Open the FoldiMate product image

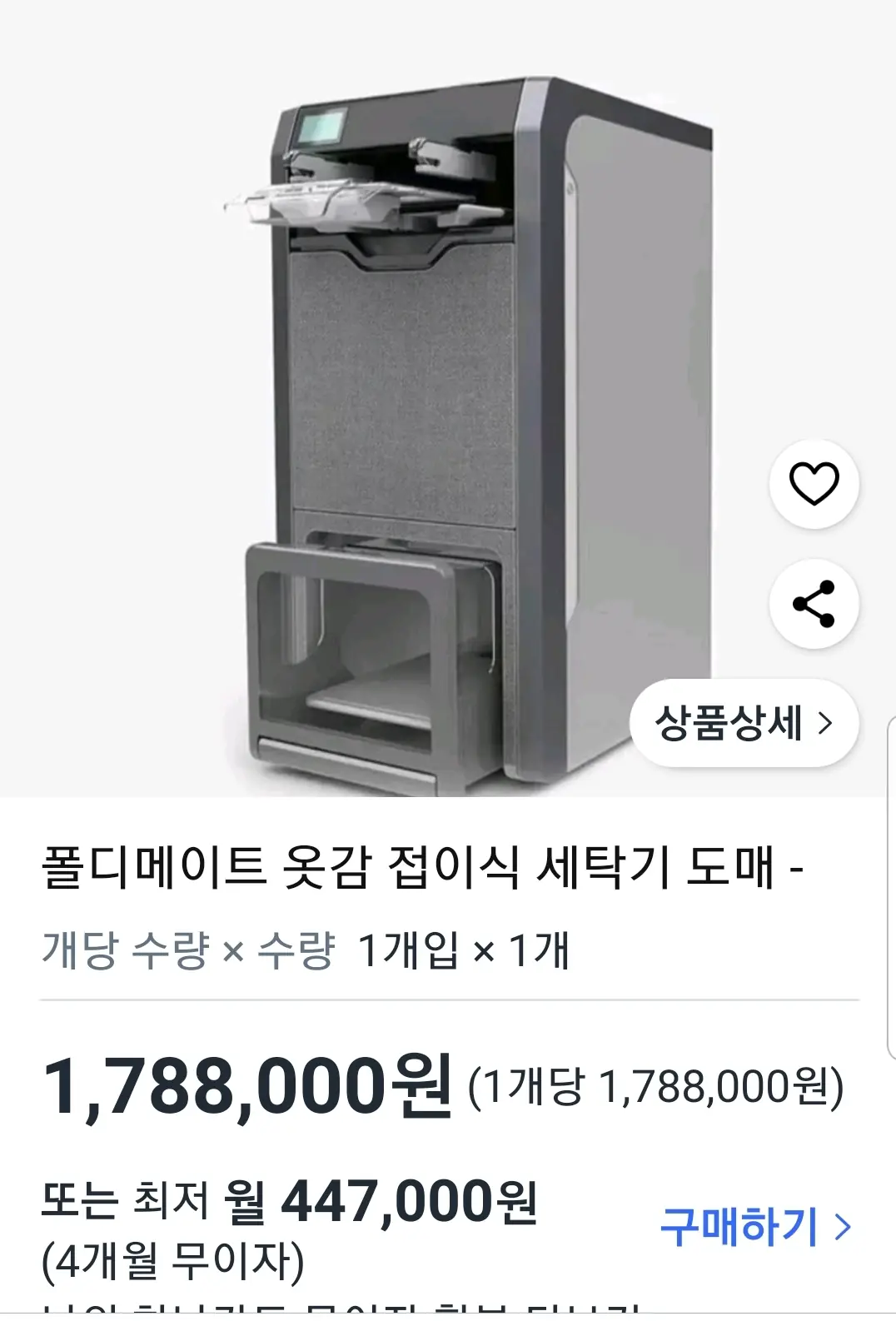pyautogui.click(x=466, y=433)
